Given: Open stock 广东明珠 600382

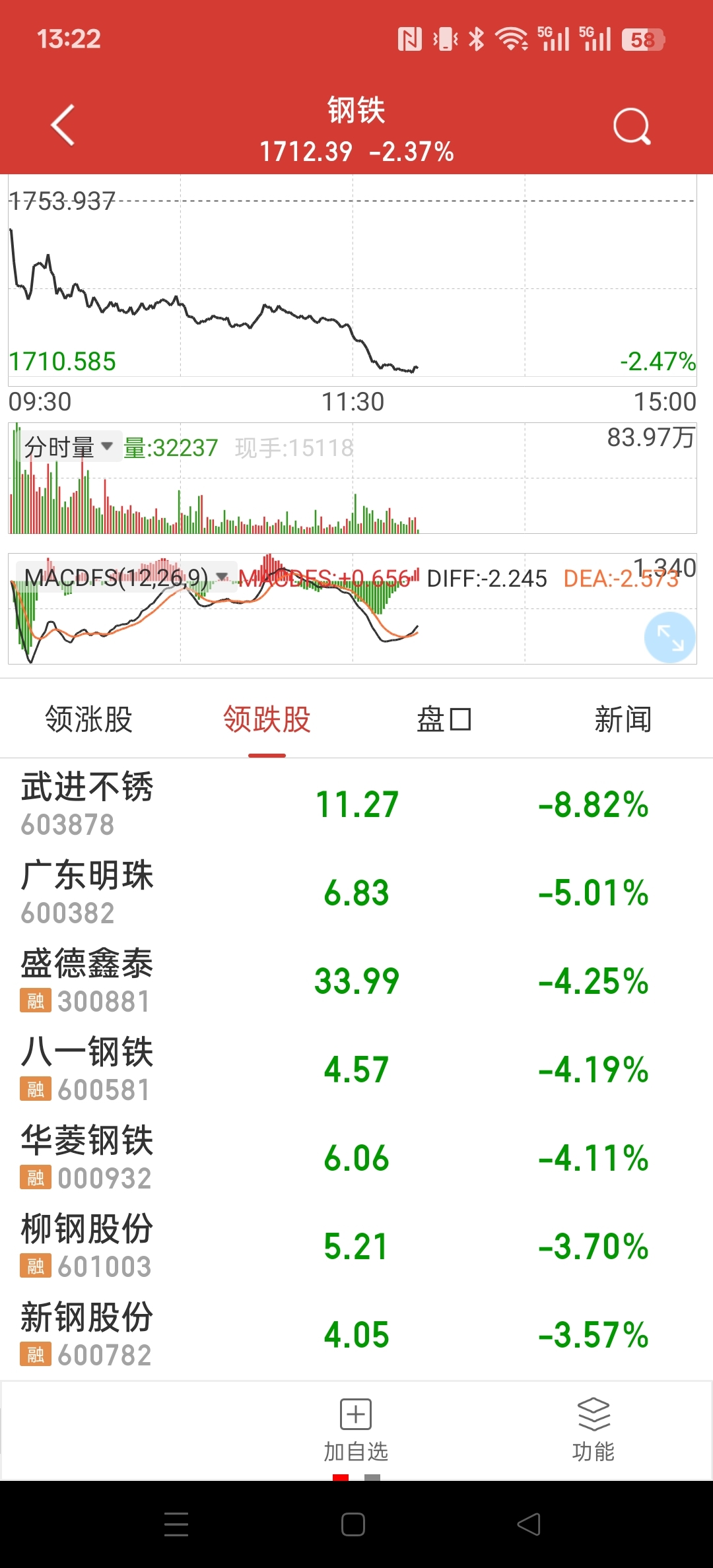Looking at the screenshot, I should [356, 892].
